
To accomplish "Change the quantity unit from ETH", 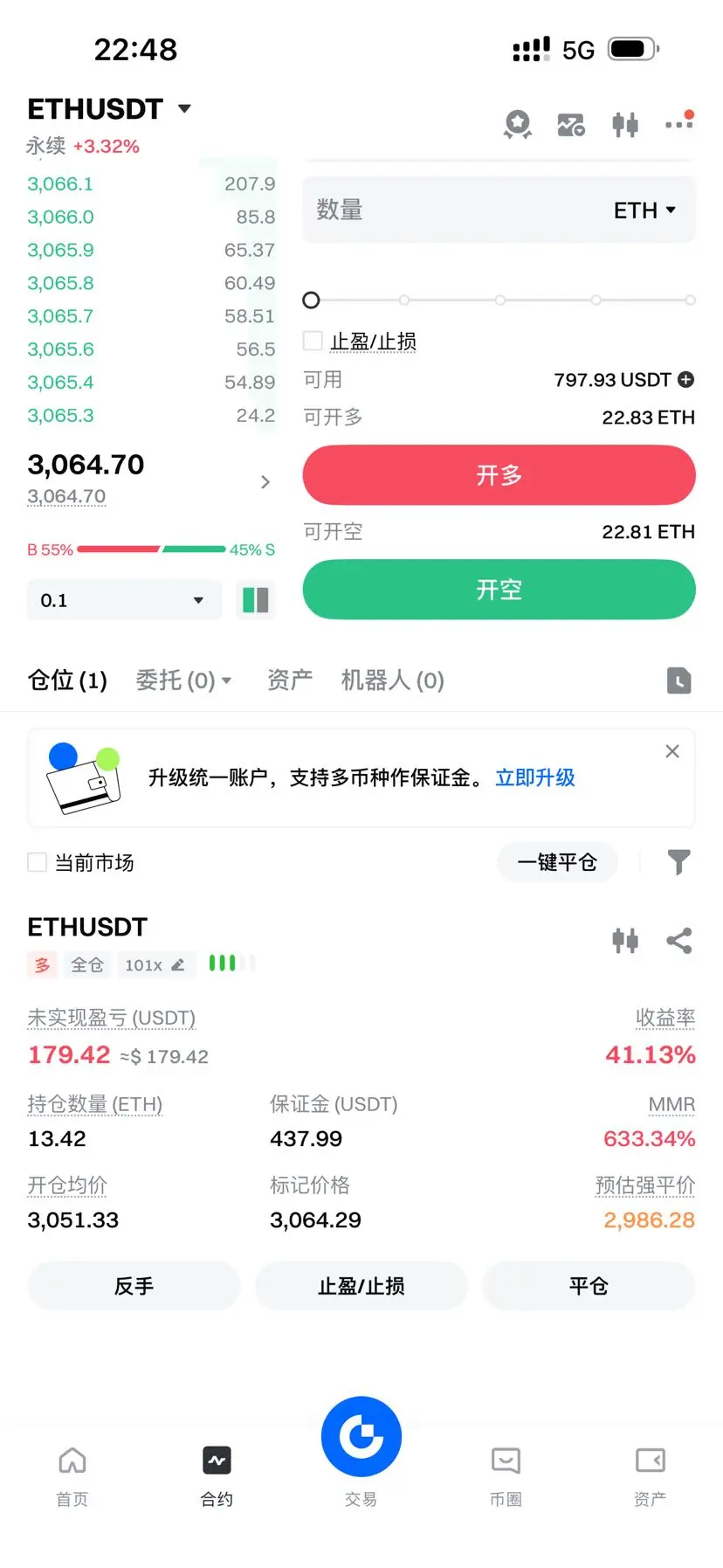I will click(644, 211).
